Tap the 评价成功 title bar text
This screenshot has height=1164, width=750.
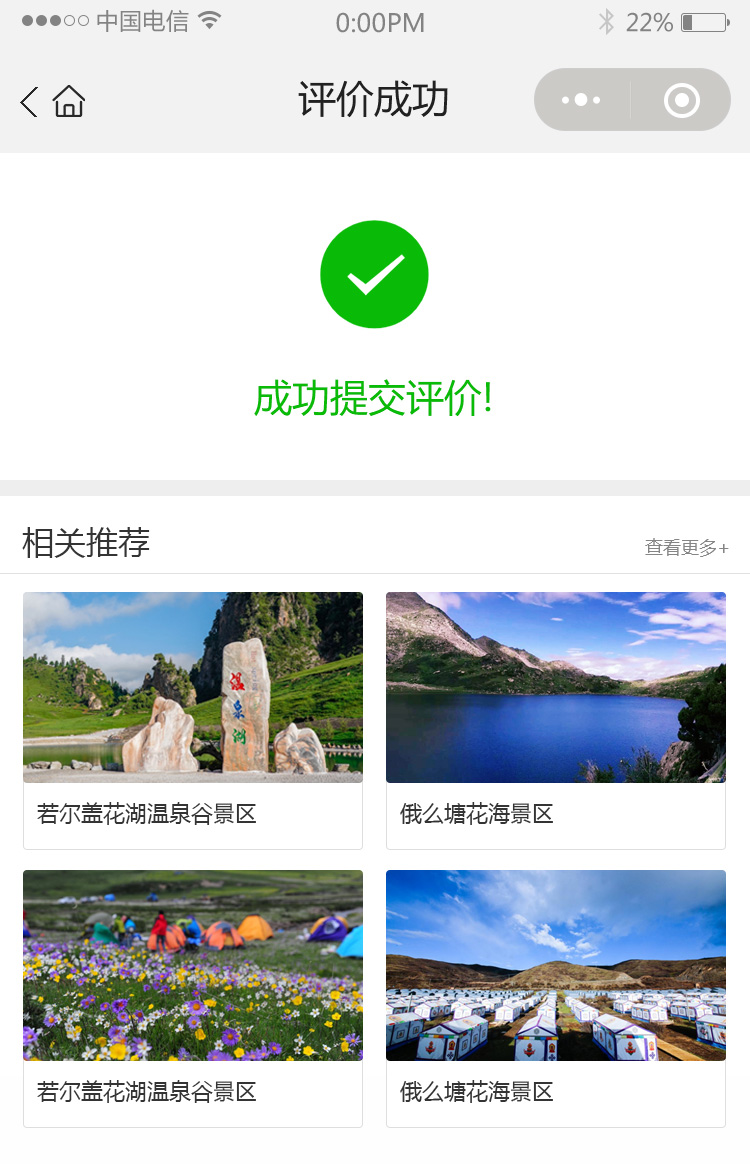[x=374, y=99]
